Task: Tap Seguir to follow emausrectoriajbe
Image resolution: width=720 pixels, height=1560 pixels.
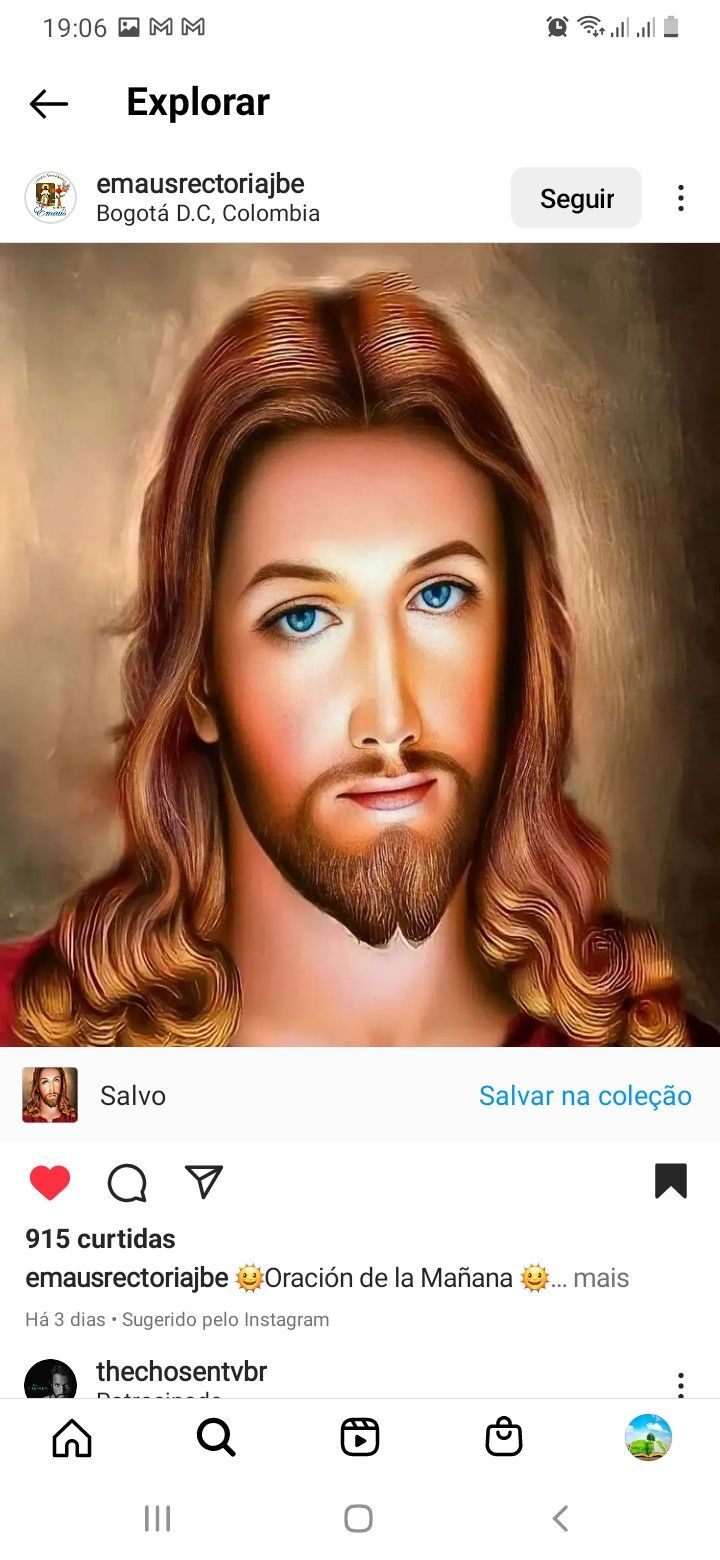Action: (576, 198)
